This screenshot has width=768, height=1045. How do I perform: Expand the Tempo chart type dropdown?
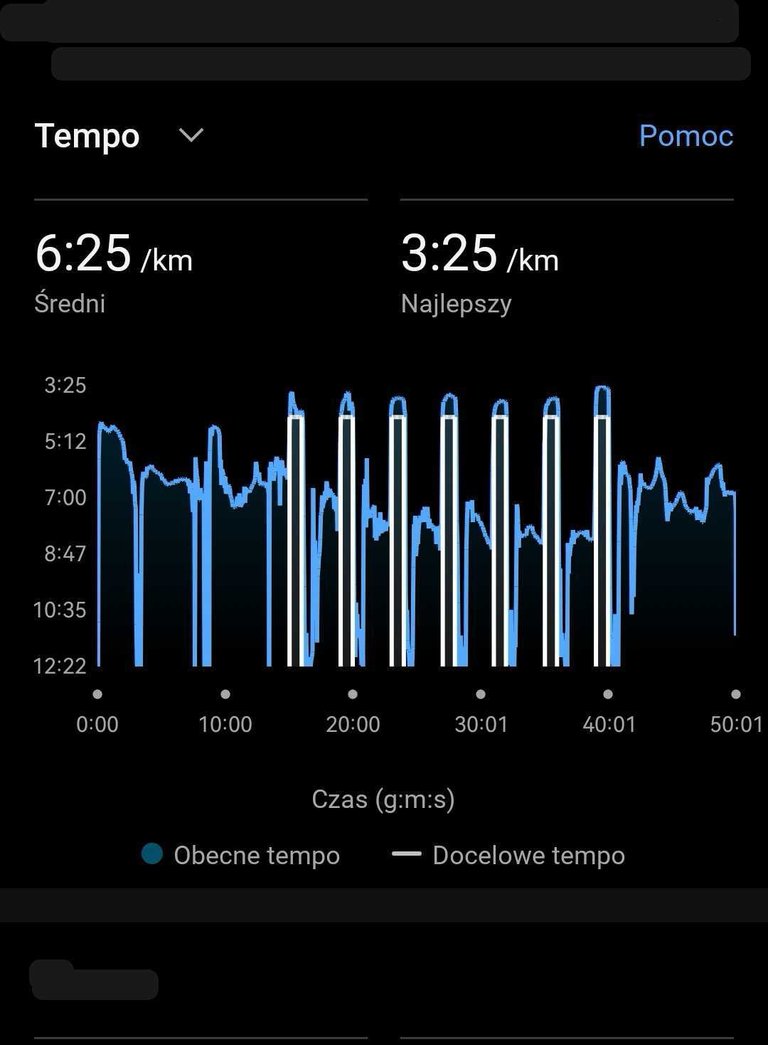(190, 135)
